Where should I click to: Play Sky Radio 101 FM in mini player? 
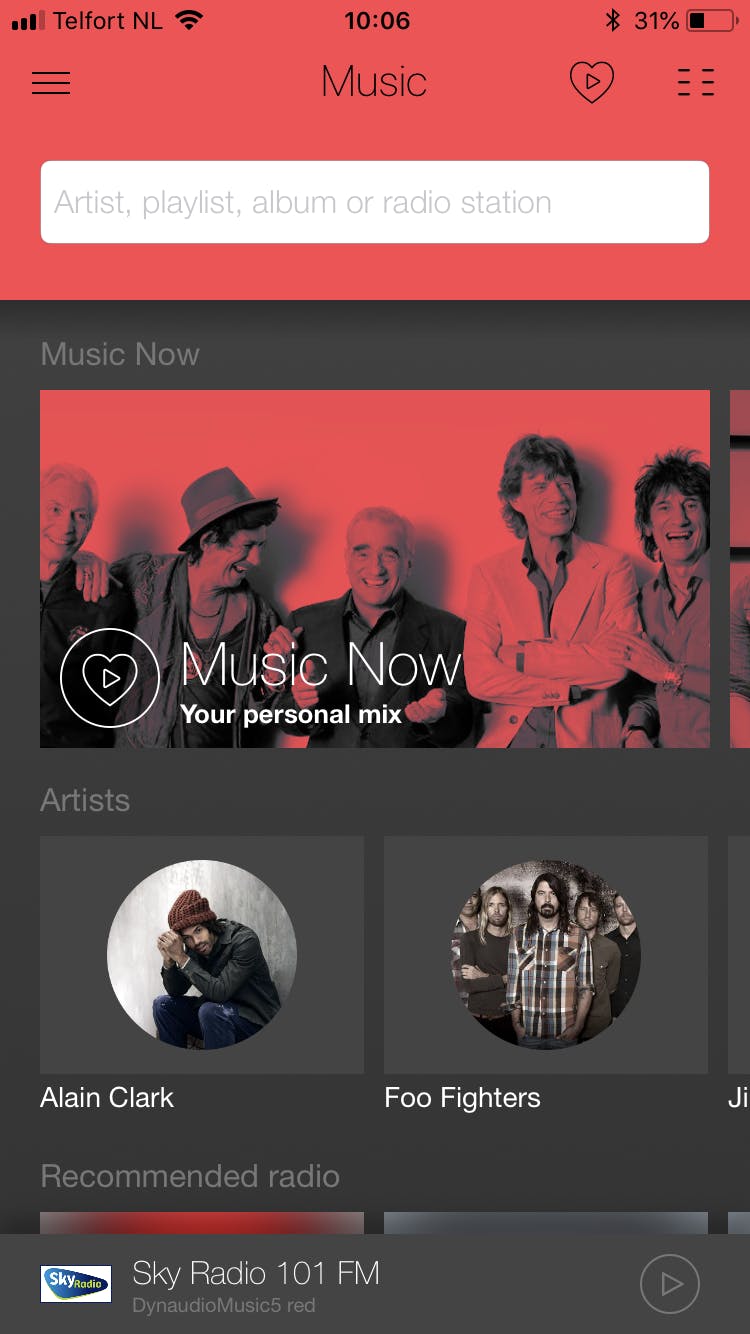[669, 1283]
